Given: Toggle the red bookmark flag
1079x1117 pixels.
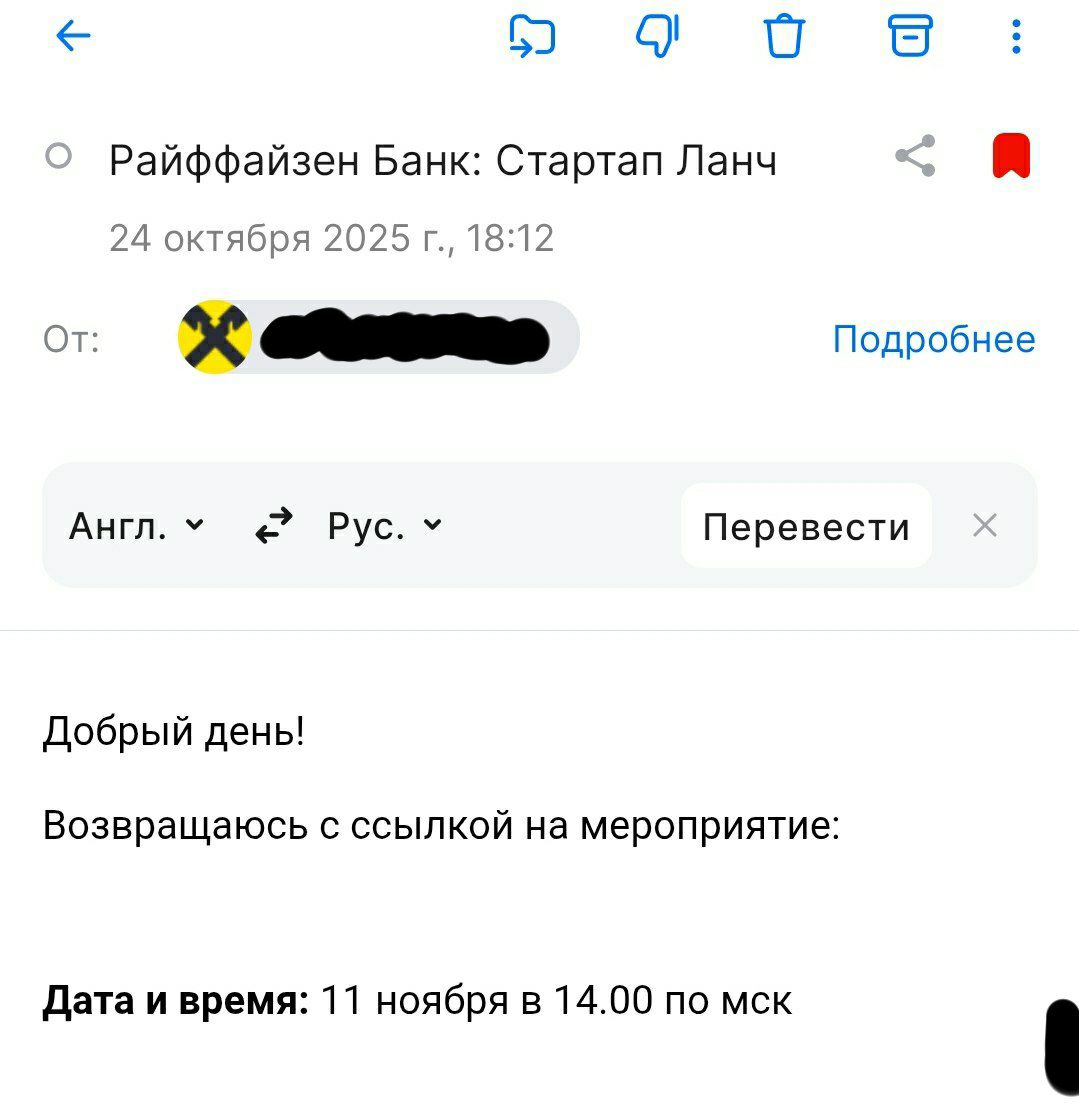Looking at the screenshot, I should [x=1011, y=156].
